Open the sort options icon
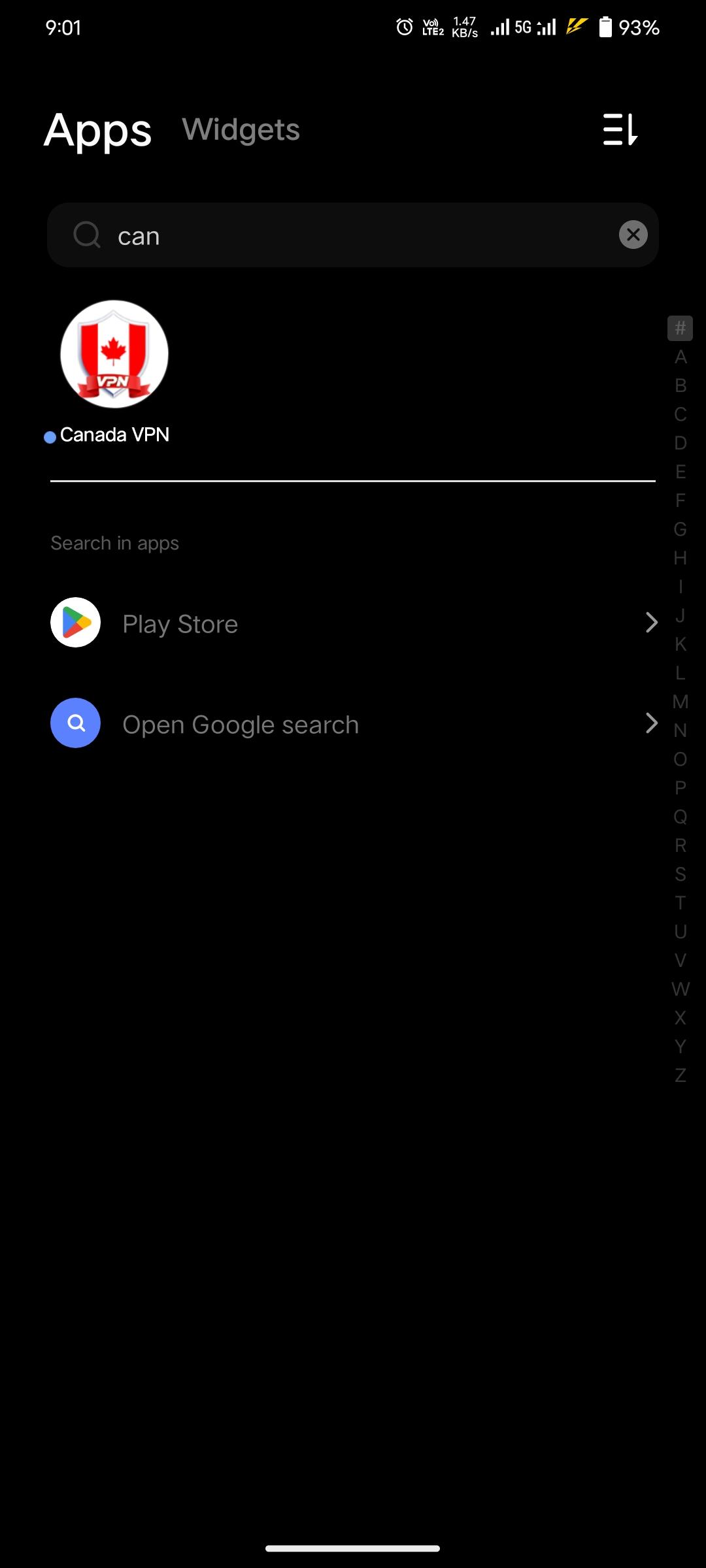 620,129
